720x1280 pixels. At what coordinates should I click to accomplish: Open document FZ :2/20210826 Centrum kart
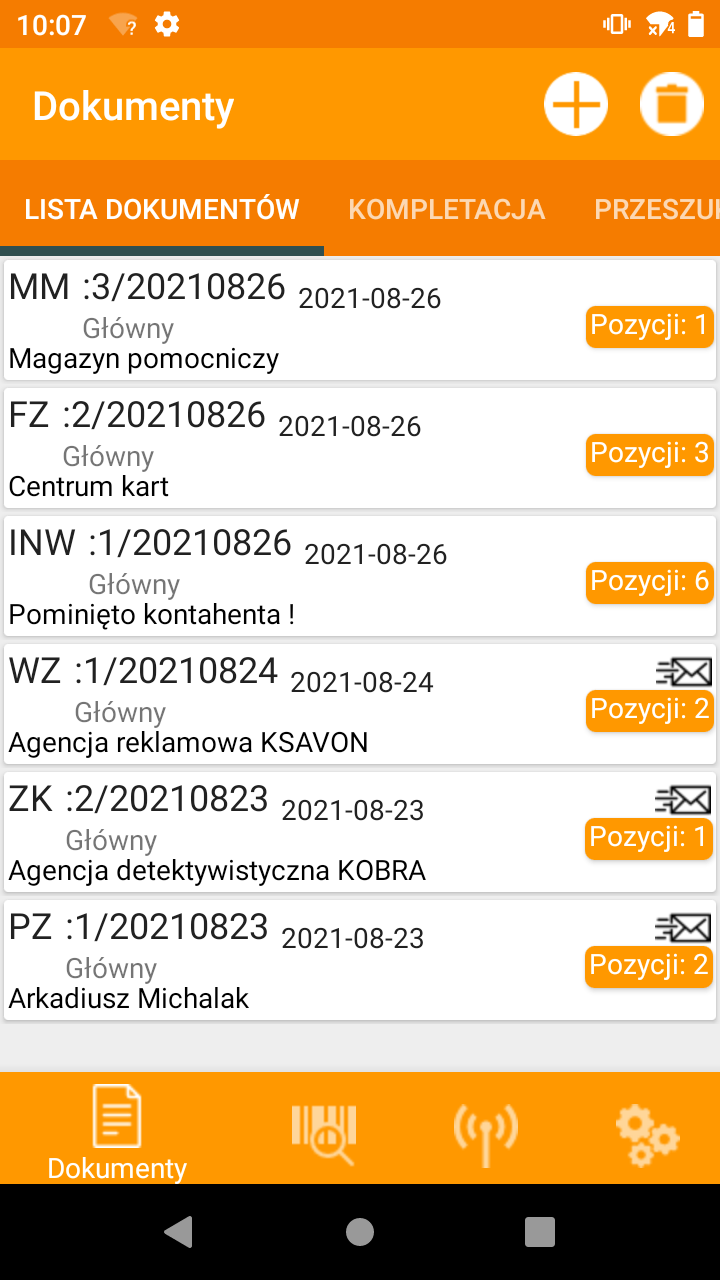pos(300,448)
